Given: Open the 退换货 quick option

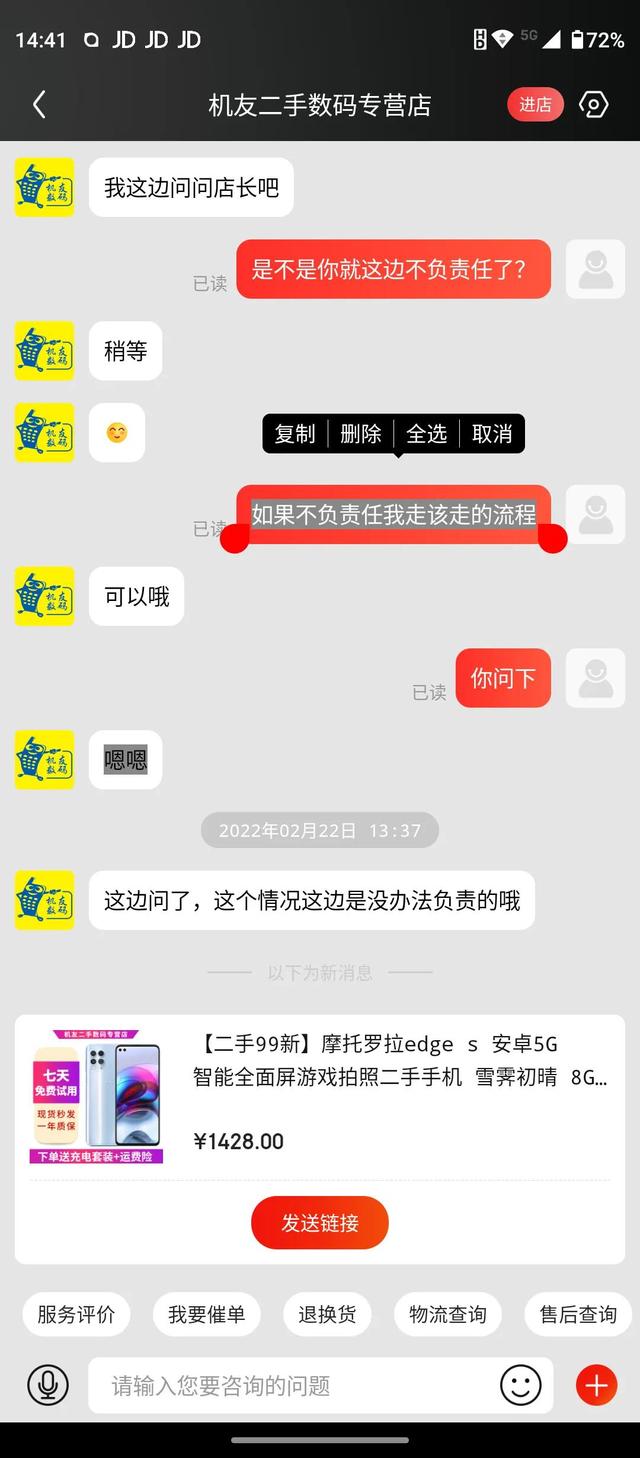Looking at the screenshot, I should pos(327,1314).
